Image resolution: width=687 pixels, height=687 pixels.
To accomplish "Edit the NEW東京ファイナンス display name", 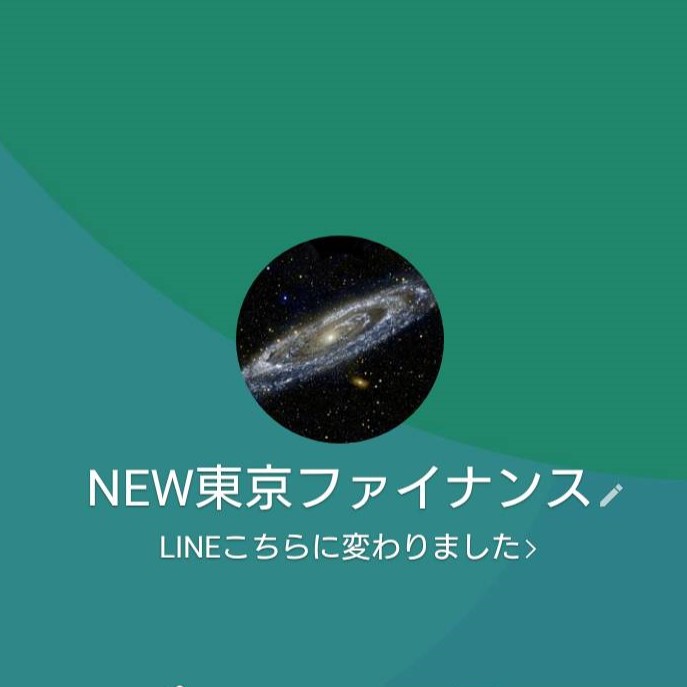I will coord(611,493).
